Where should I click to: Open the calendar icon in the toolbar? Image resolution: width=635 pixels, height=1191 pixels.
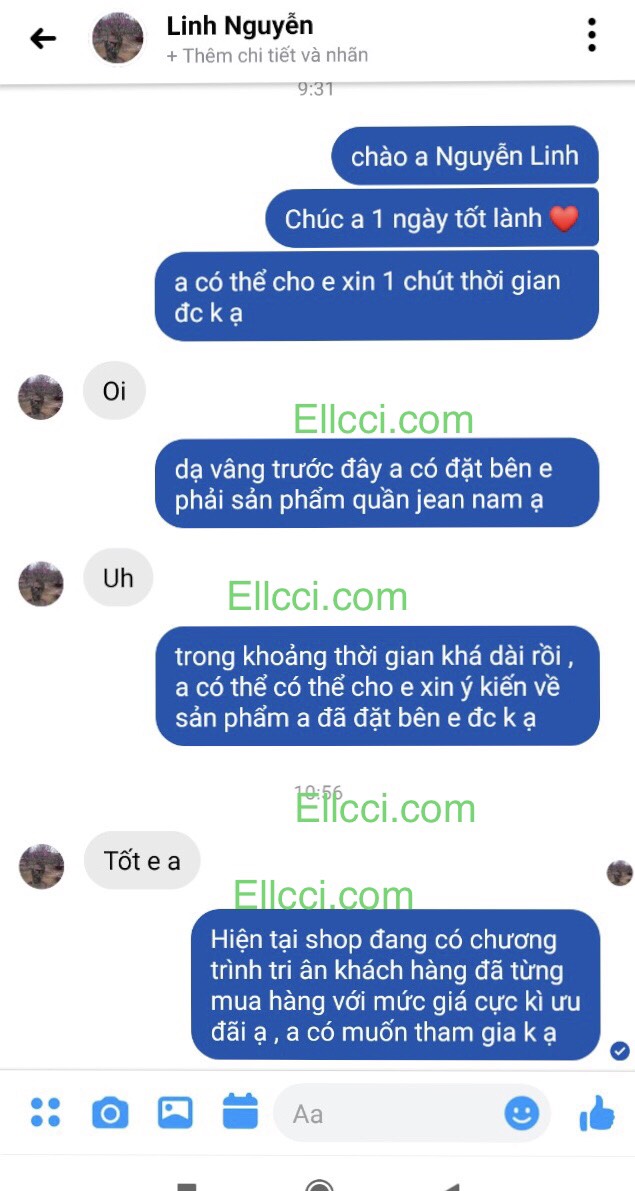coord(240,1112)
